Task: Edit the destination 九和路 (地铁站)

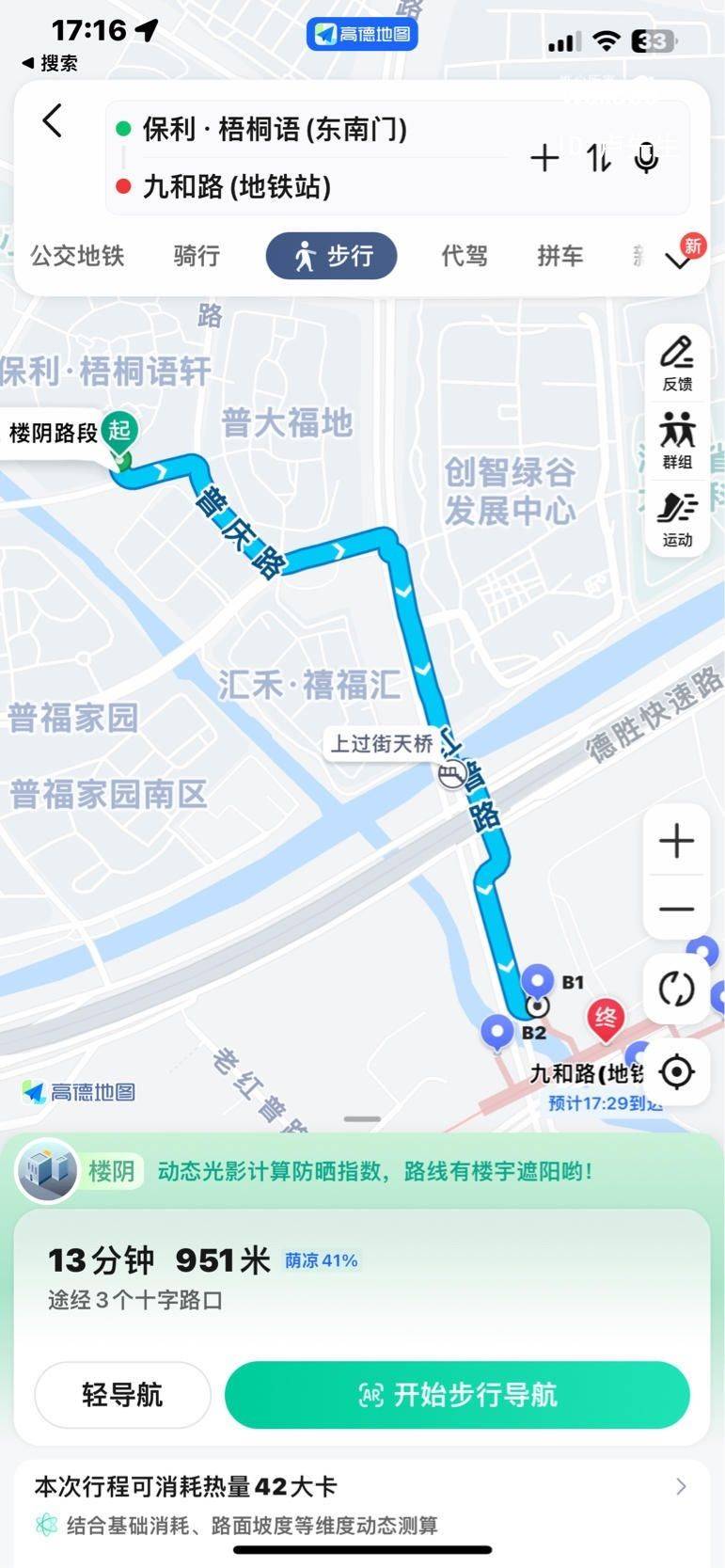Action: point(237,186)
